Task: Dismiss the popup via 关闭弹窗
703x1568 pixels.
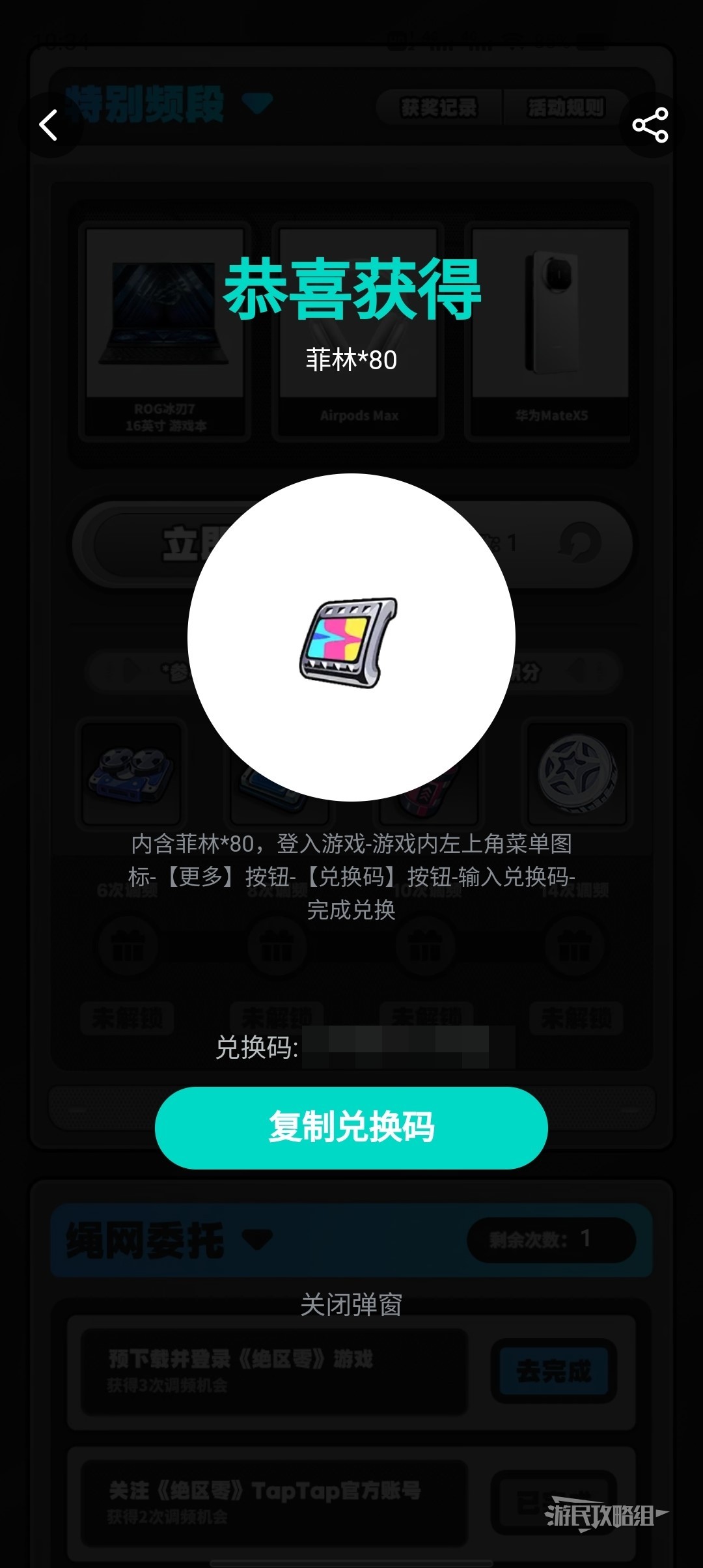Action: 351,1304
